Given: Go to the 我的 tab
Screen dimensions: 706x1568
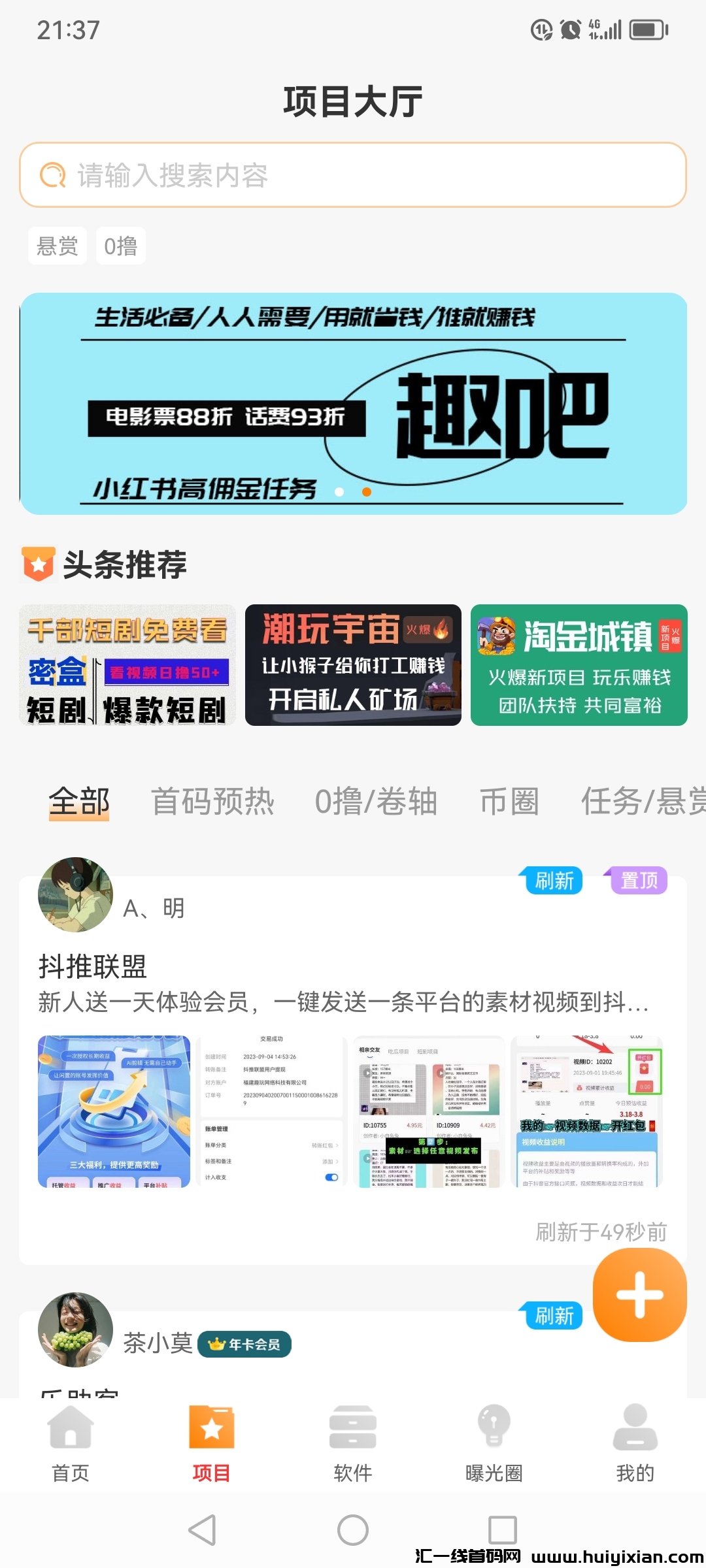Looking at the screenshot, I should [635, 1443].
